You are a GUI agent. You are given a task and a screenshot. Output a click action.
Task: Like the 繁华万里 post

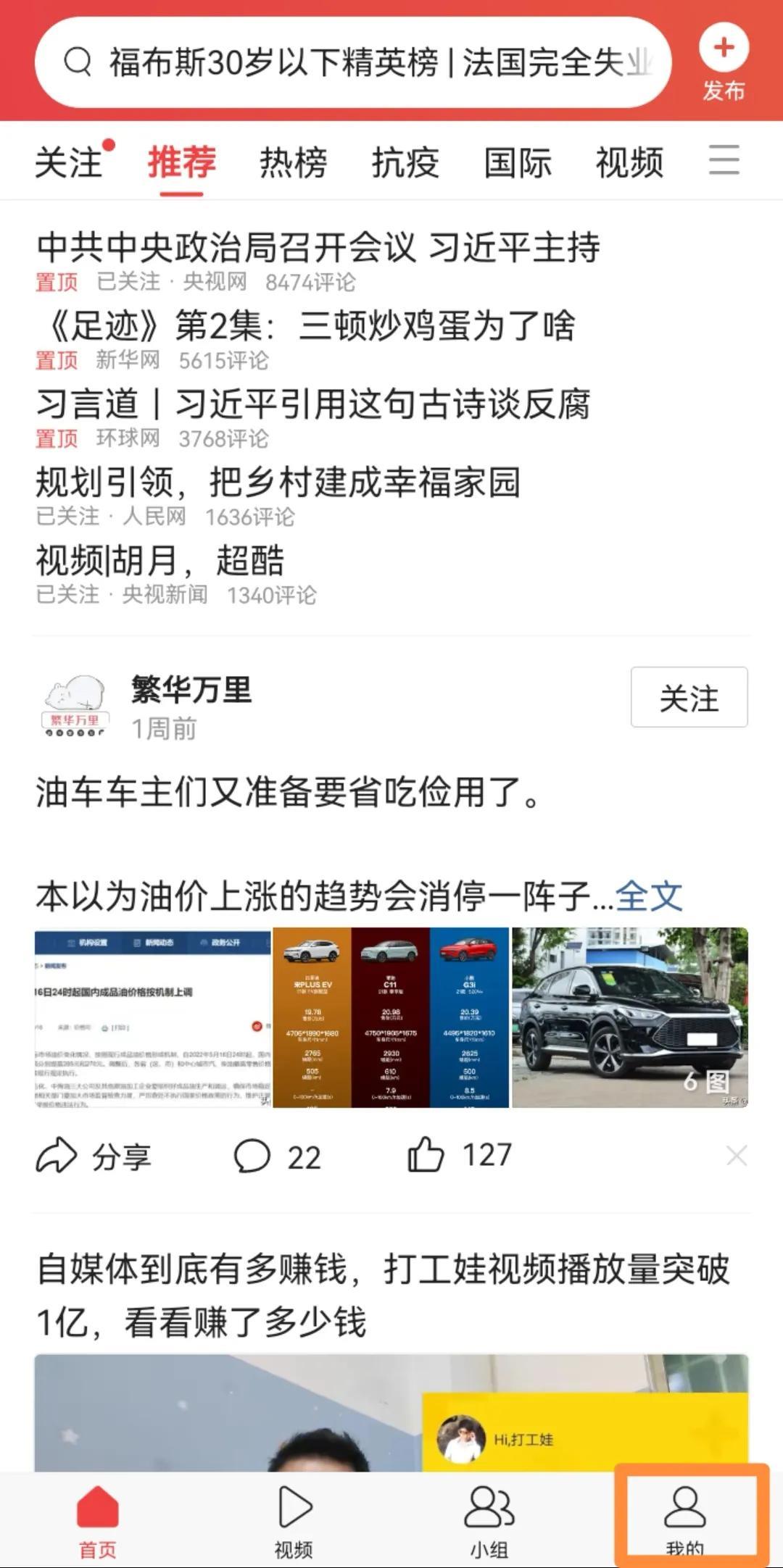tap(459, 1154)
